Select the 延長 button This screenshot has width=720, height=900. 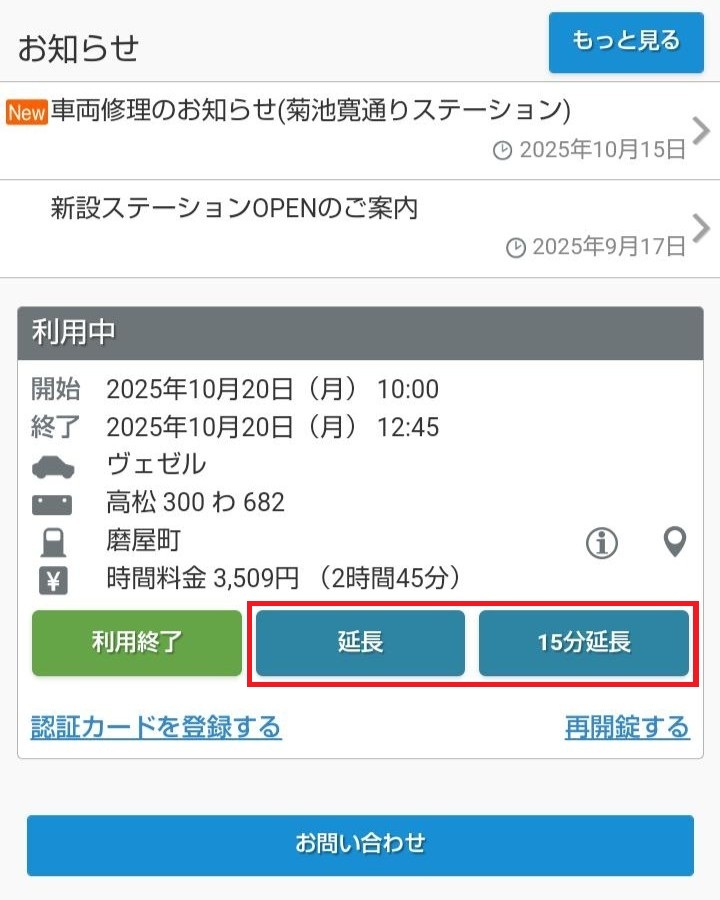pos(361,643)
